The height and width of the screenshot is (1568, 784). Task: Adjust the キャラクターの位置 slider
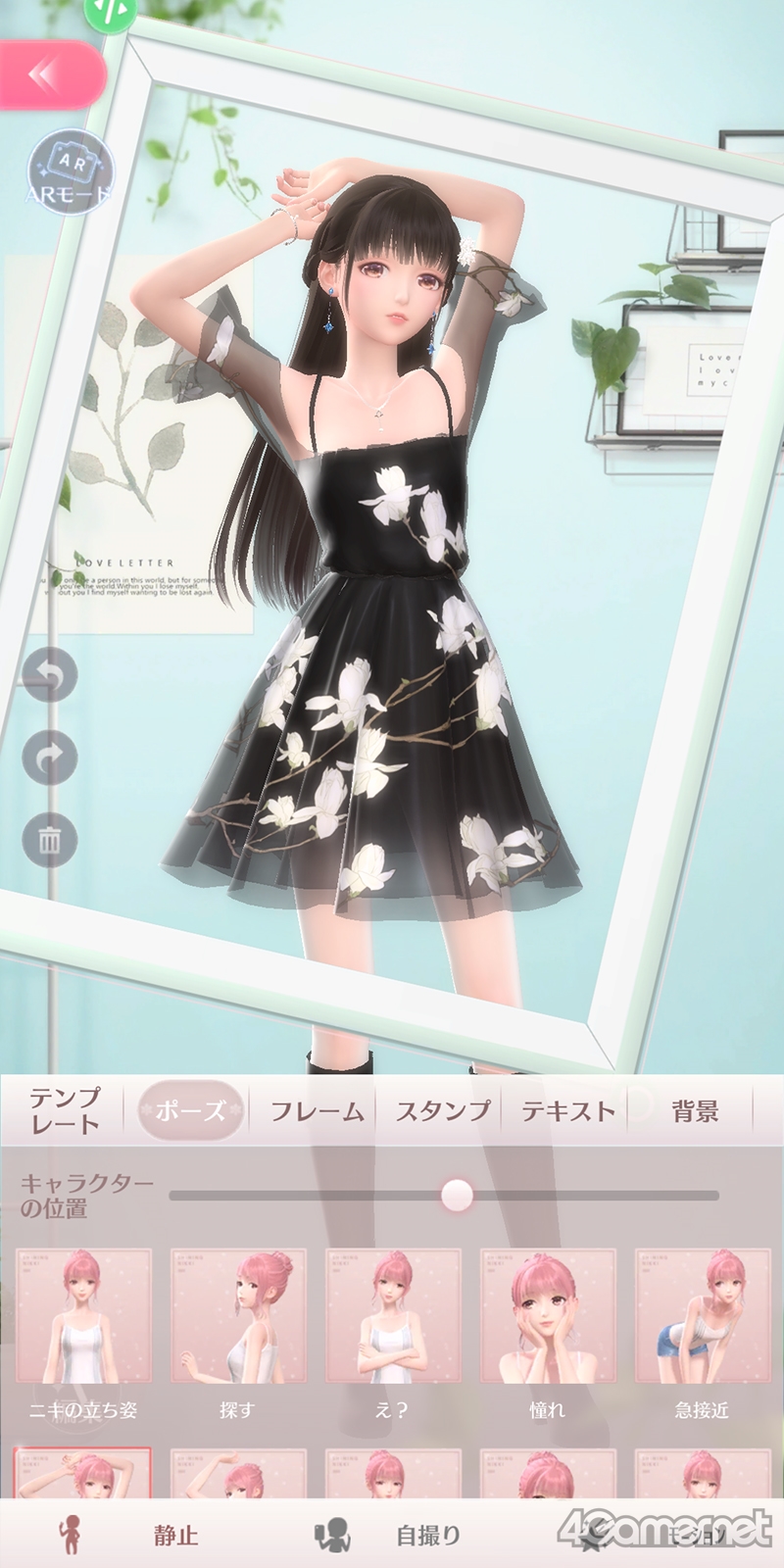[457, 1196]
